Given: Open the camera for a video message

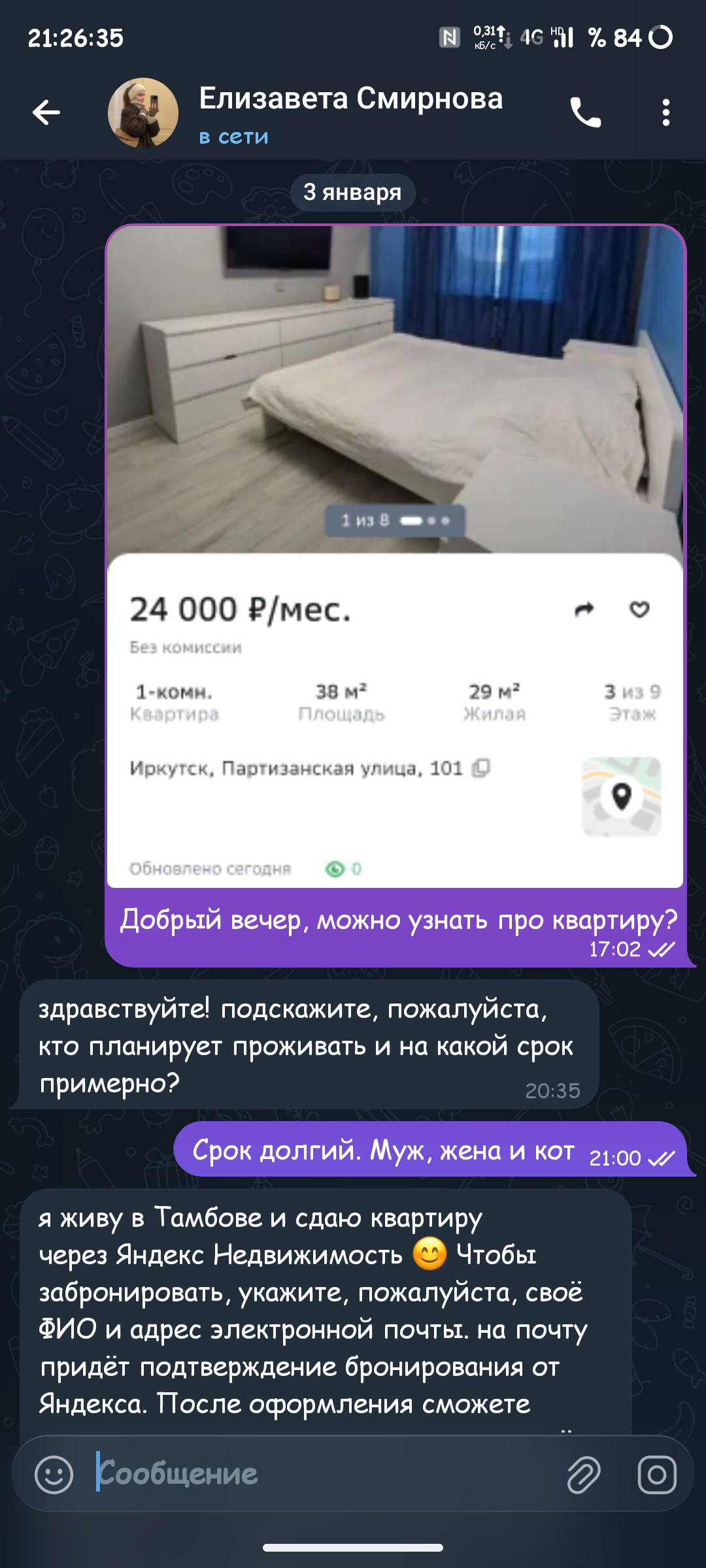Looking at the screenshot, I should click(x=657, y=1475).
